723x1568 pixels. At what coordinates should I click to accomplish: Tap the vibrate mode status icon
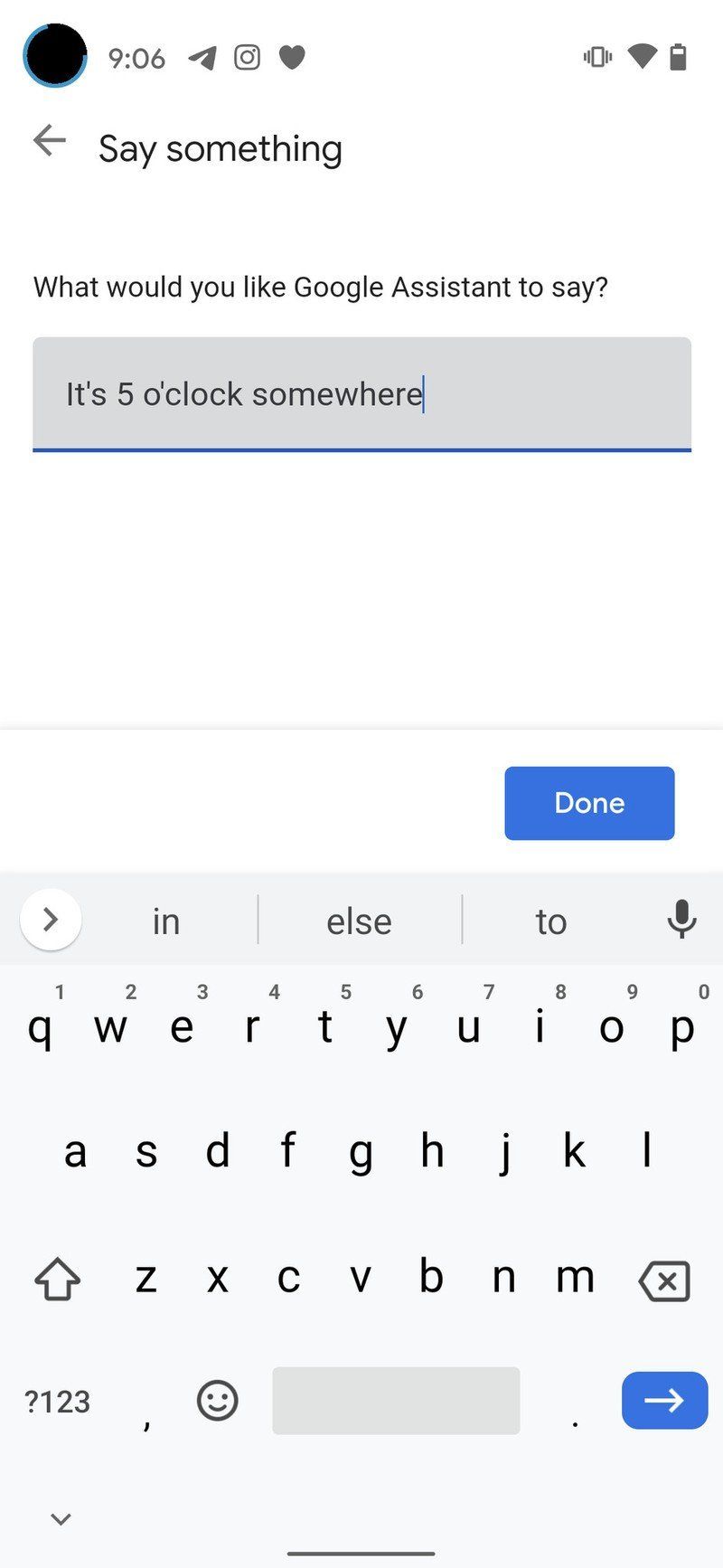click(596, 56)
